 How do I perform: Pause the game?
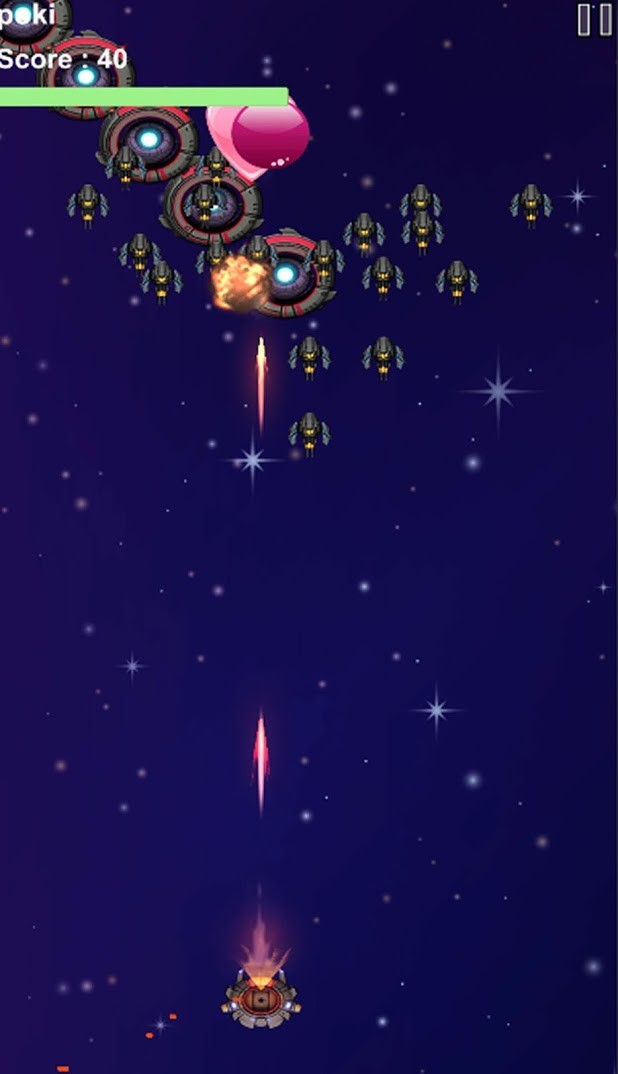[x=595, y=19]
